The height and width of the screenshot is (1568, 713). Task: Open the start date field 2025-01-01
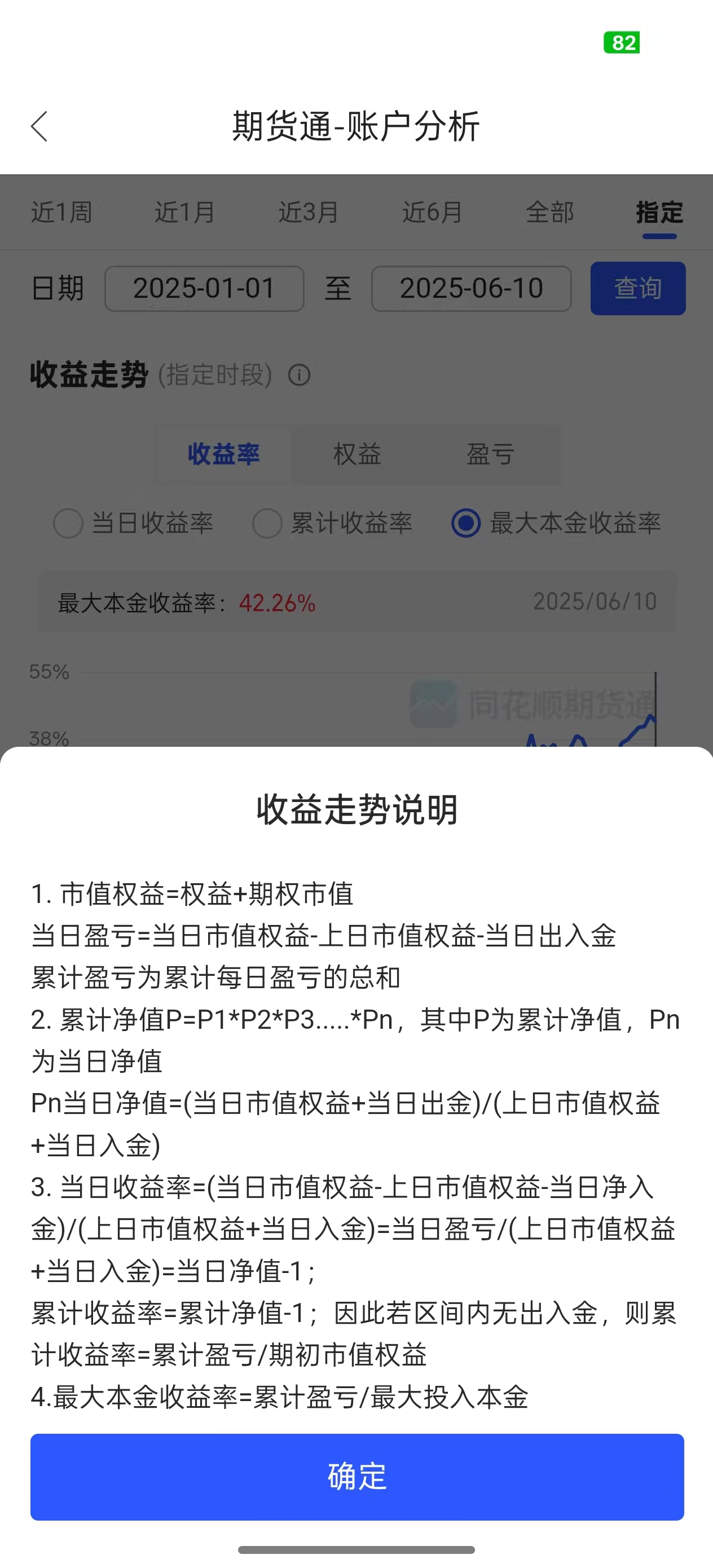coord(205,289)
